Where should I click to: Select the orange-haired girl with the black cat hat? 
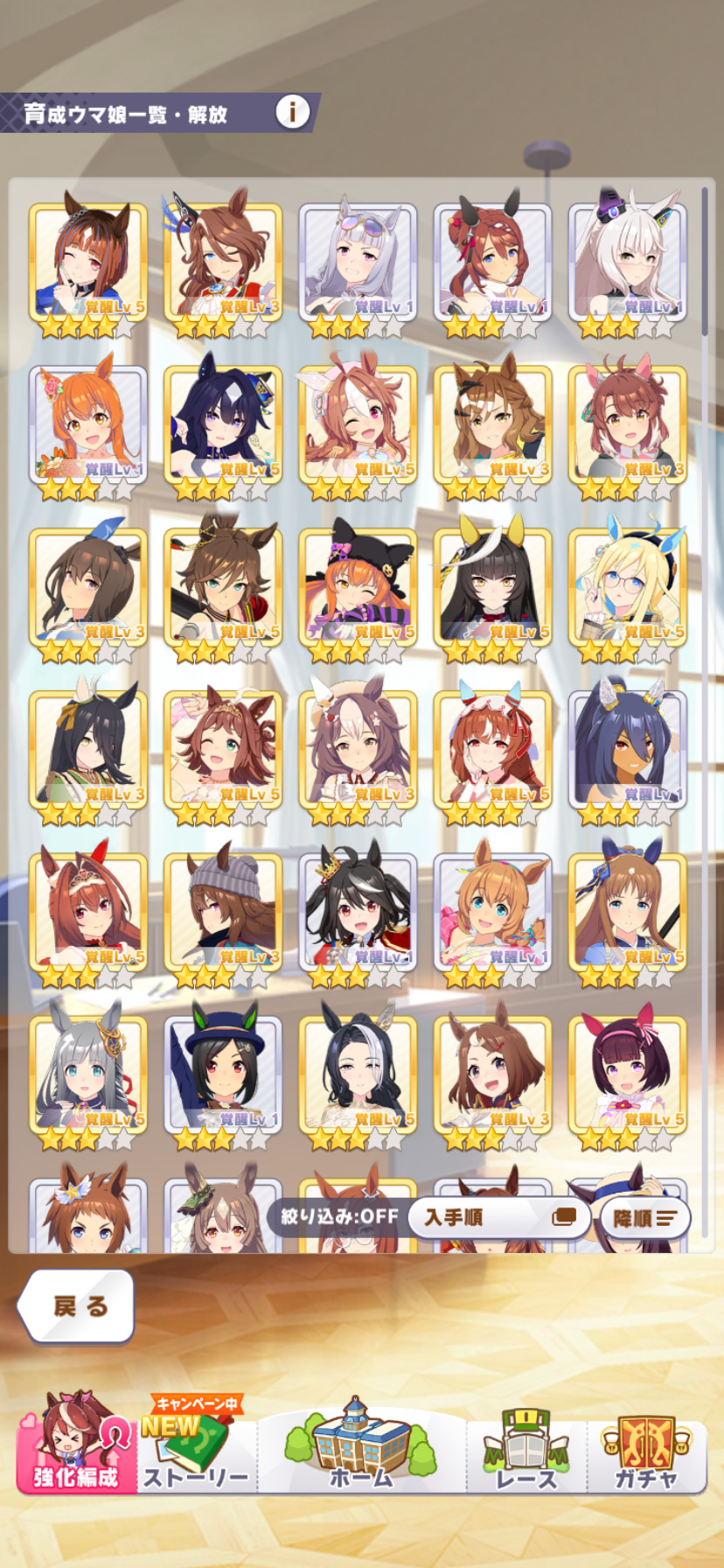click(358, 588)
